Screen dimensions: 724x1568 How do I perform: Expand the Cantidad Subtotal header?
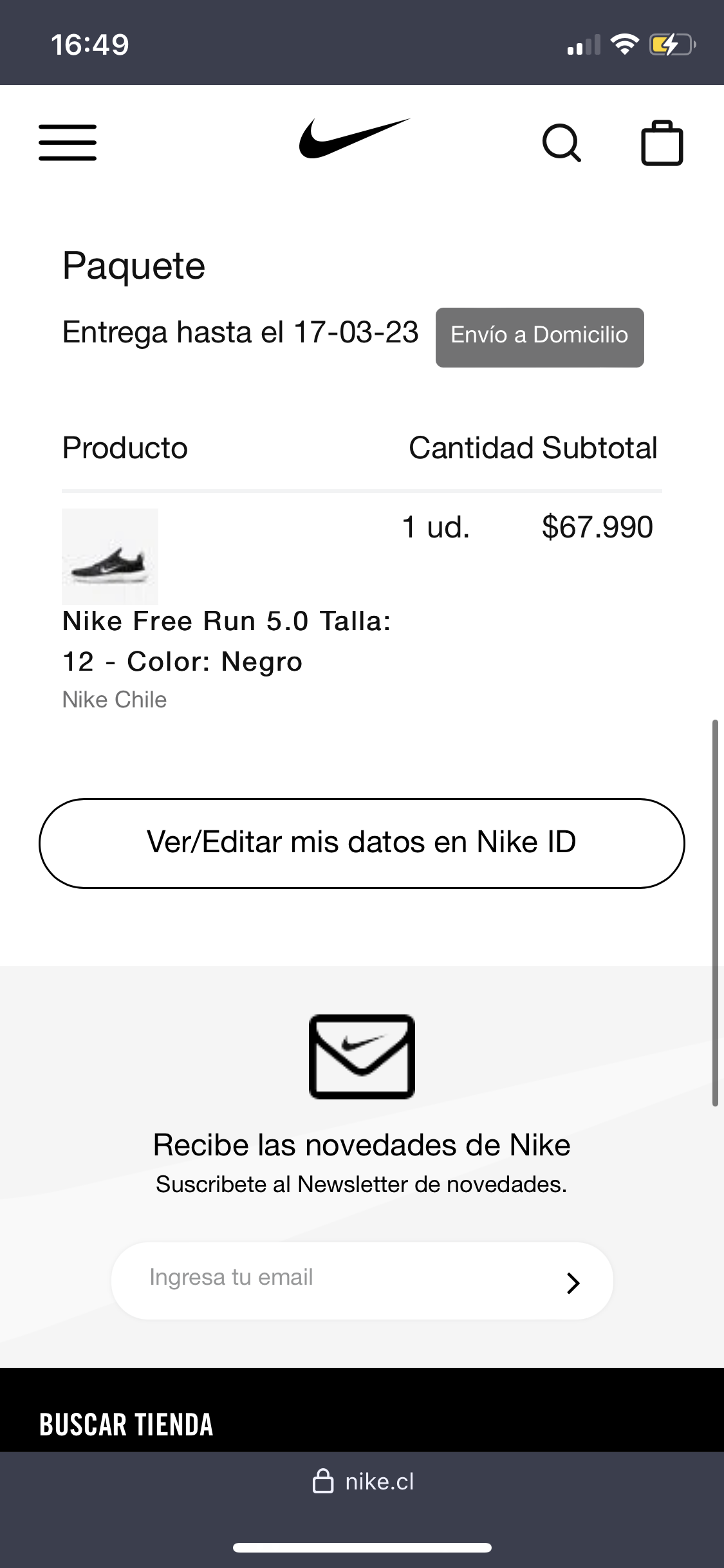tap(534, 448)
